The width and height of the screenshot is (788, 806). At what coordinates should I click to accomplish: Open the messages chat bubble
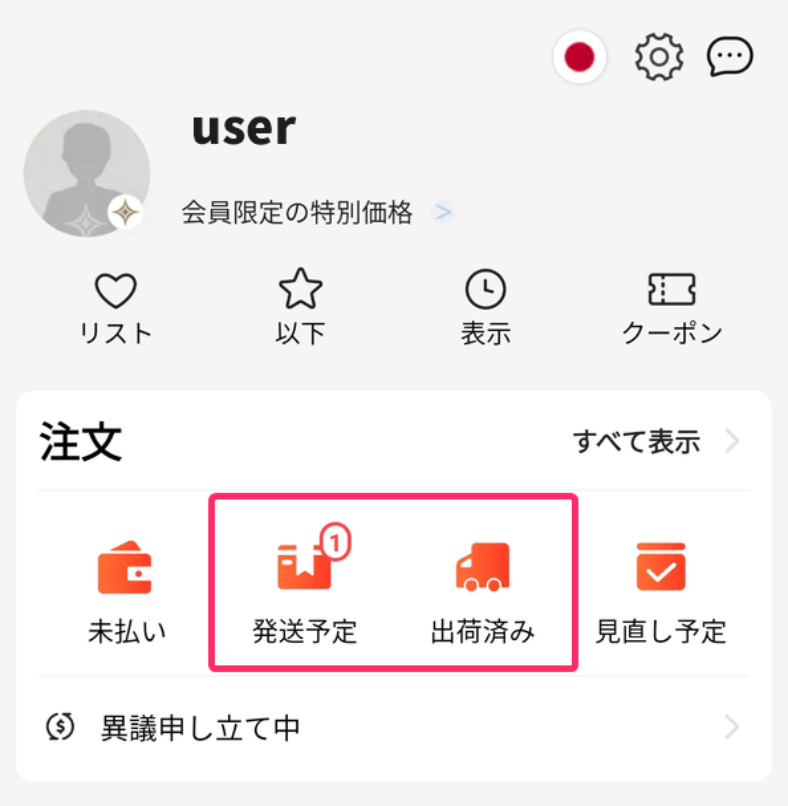tap(730, 57)
